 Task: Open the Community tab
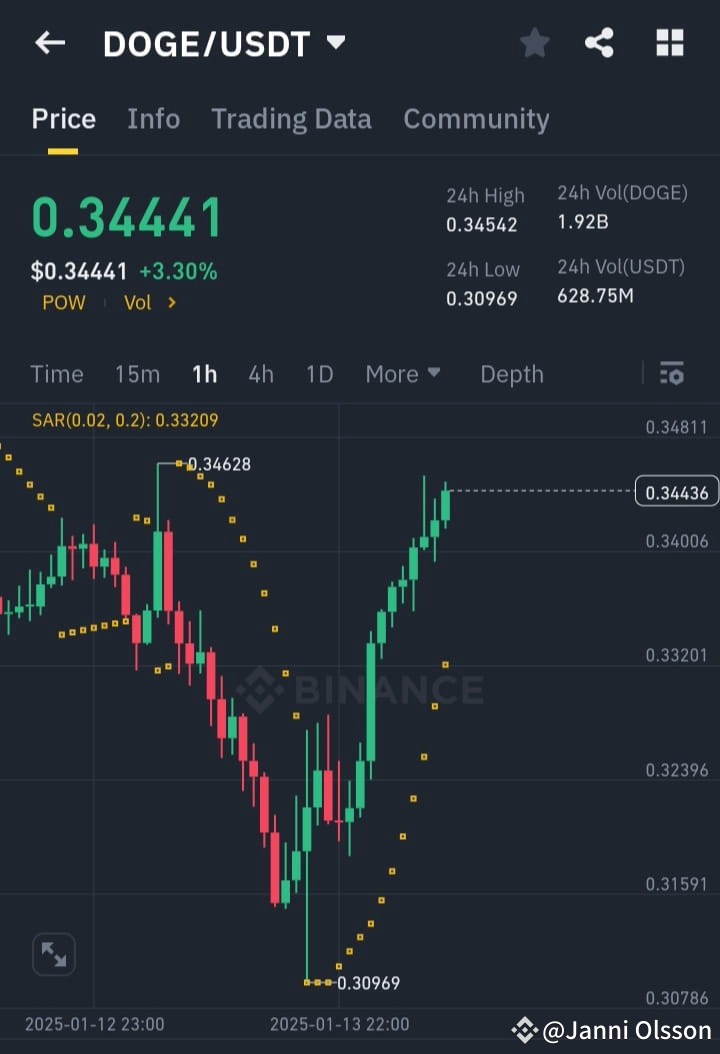[x=476, y=118]
